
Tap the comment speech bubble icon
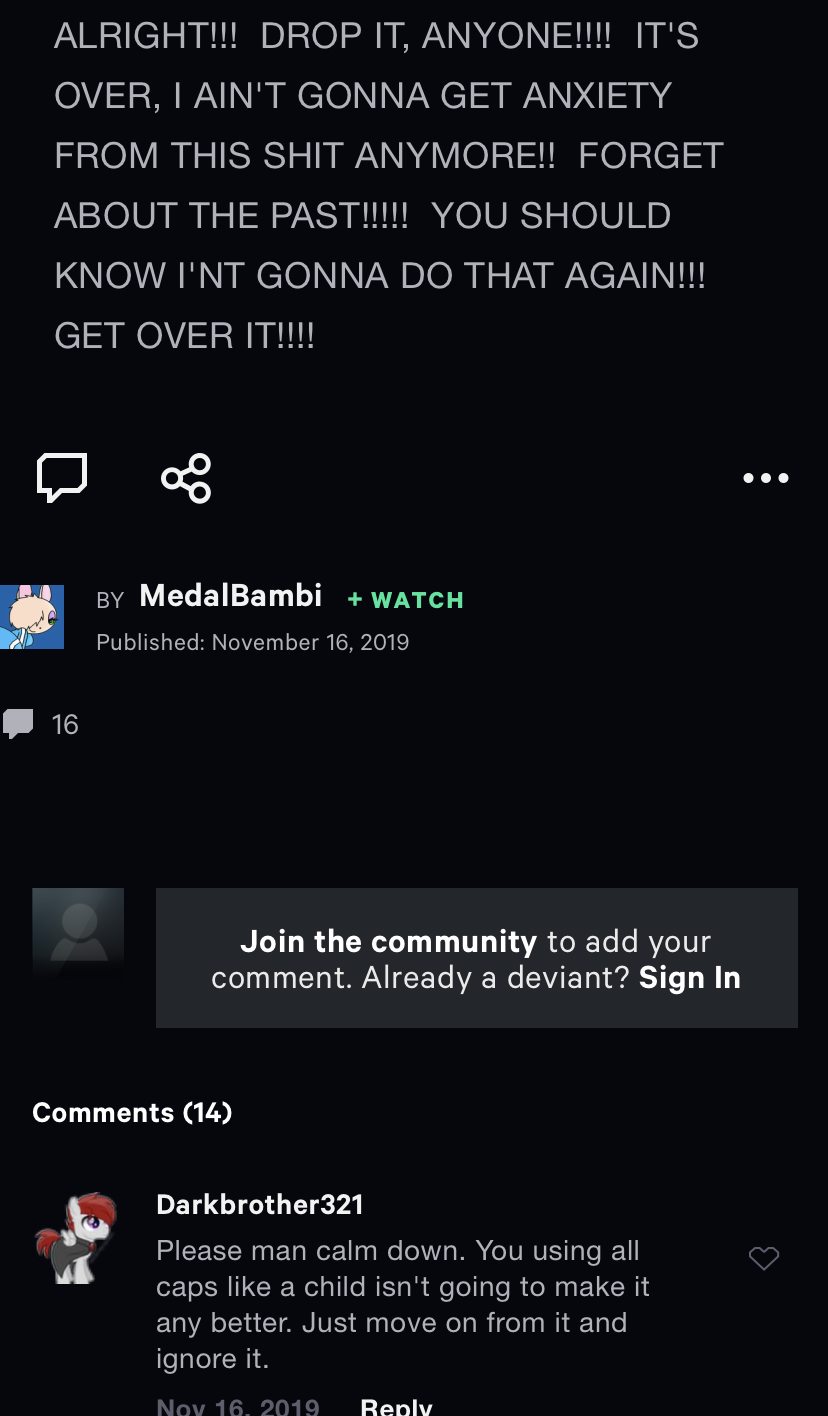coord(62,477)
